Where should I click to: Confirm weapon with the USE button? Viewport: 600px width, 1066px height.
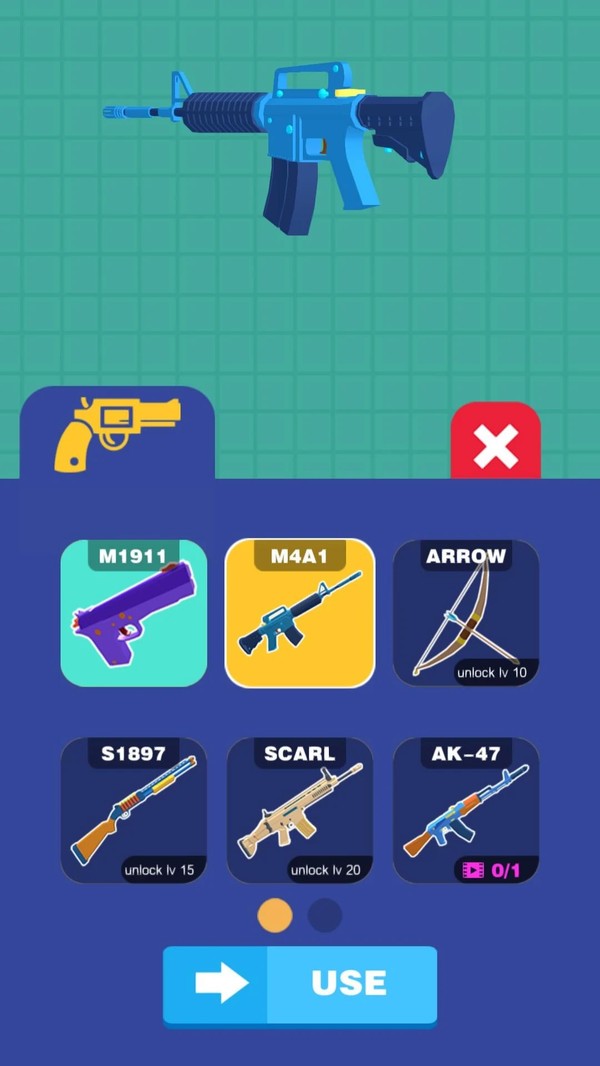click(300, 984)
